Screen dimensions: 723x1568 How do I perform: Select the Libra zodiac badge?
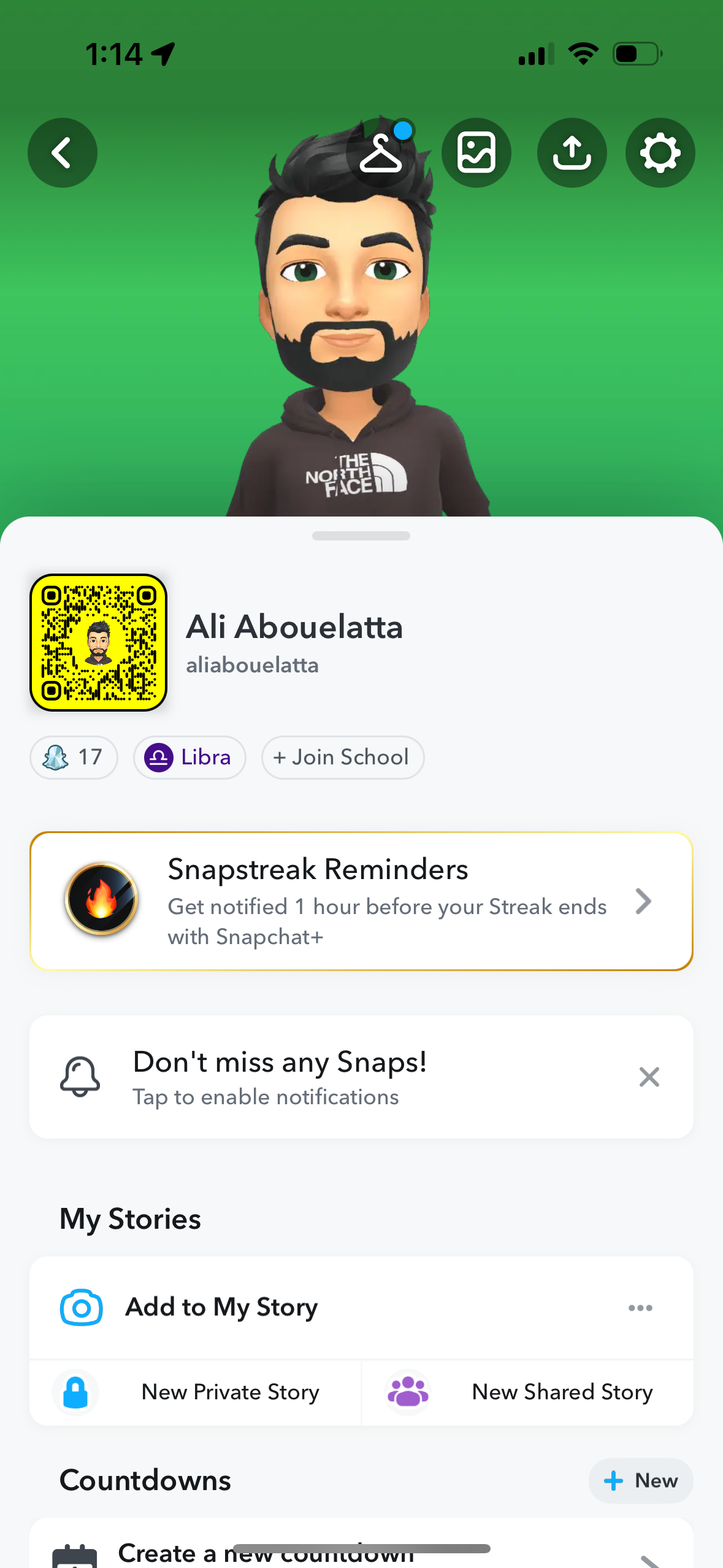(189, 758)
